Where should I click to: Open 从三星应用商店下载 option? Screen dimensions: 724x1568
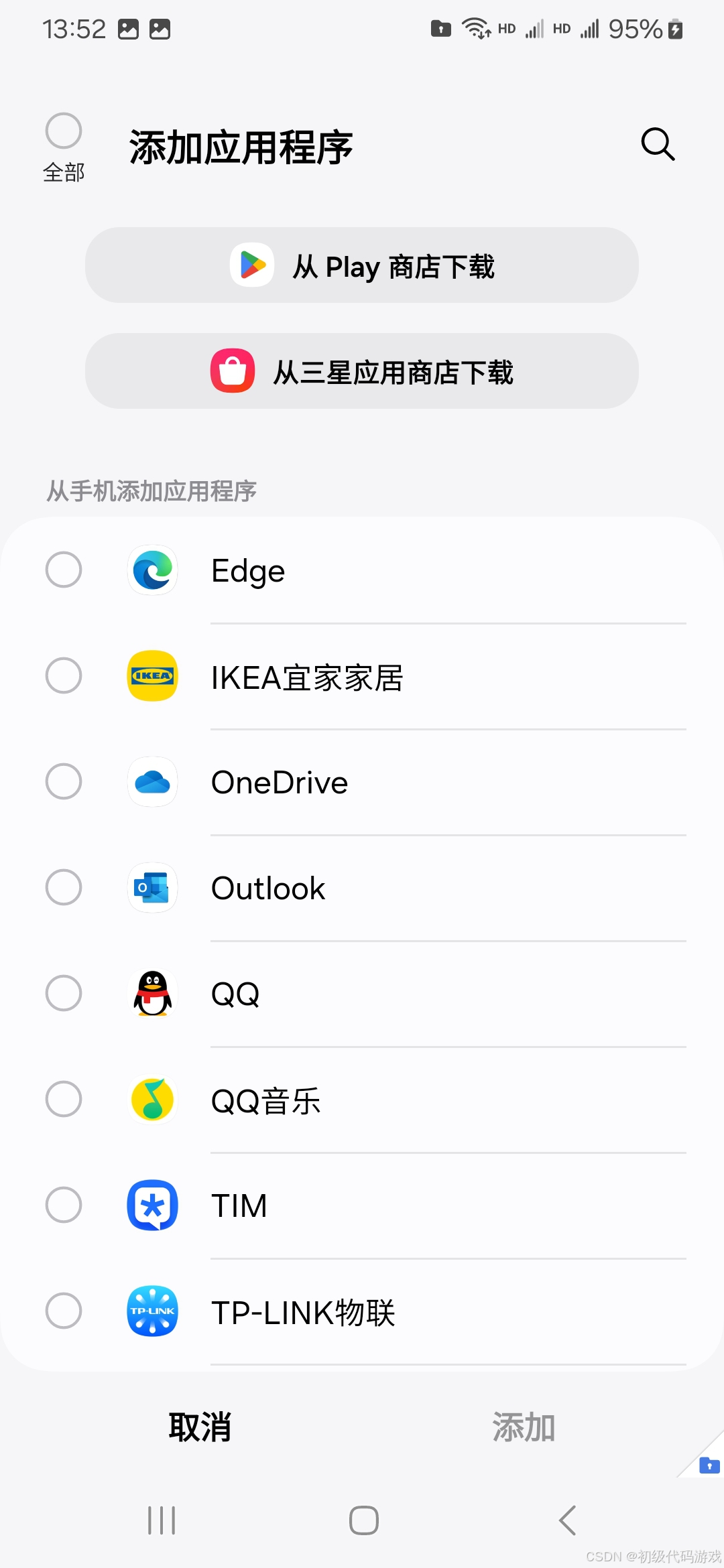click(362, 371)
